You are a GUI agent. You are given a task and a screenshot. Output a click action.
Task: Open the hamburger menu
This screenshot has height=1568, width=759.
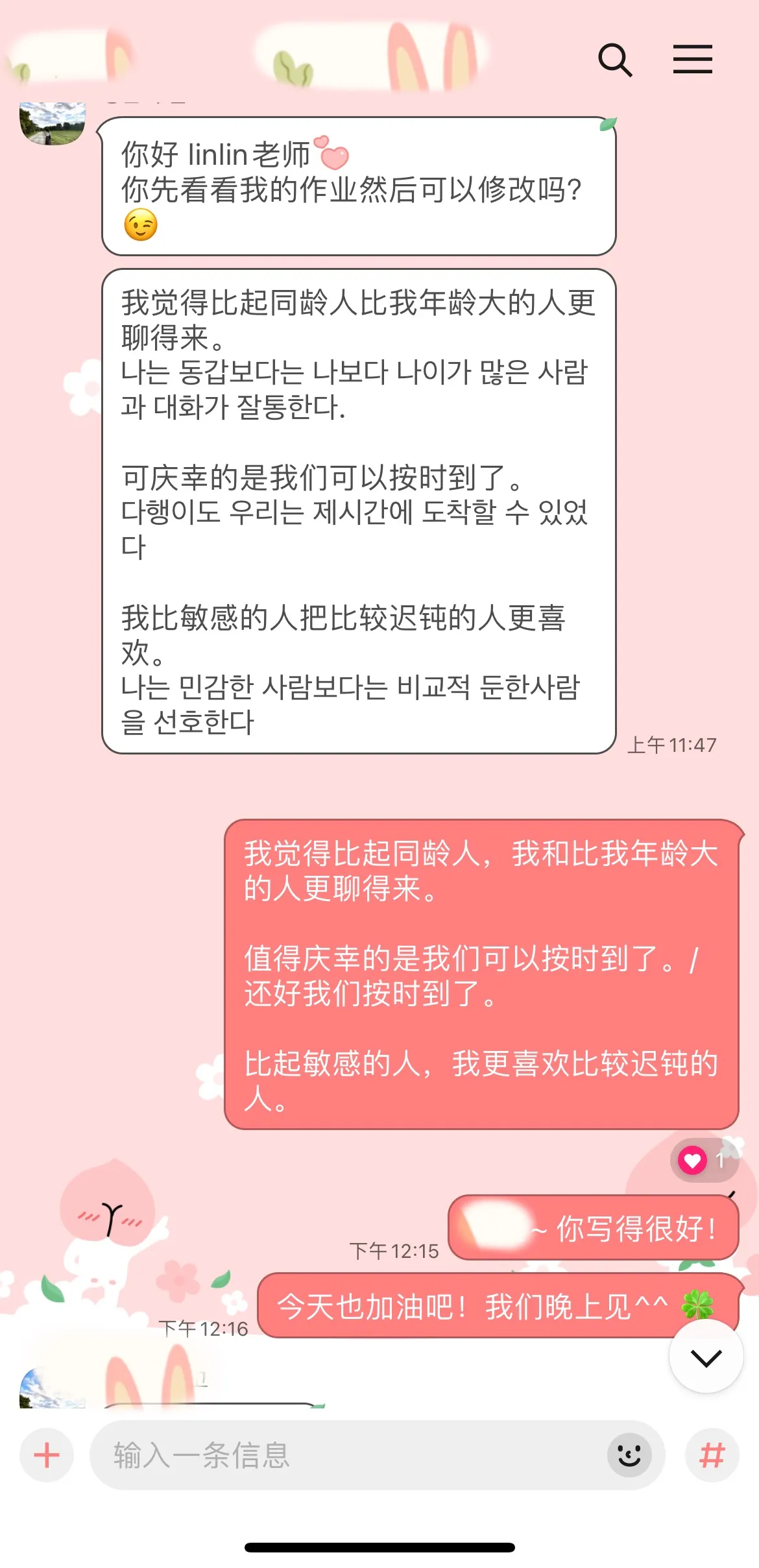[693, 59]
